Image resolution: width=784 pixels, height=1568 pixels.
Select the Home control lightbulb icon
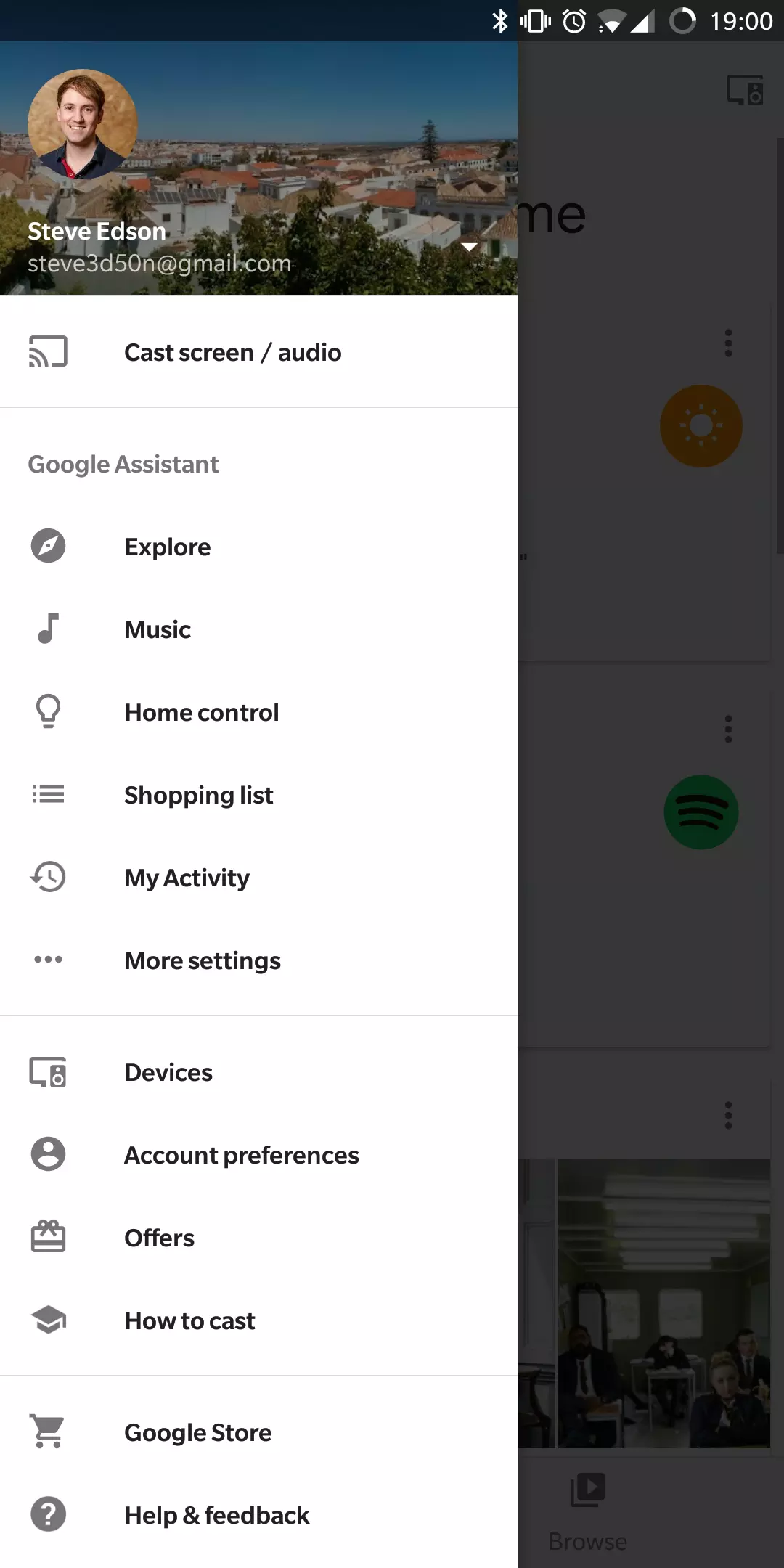click(x=46, y=712)
